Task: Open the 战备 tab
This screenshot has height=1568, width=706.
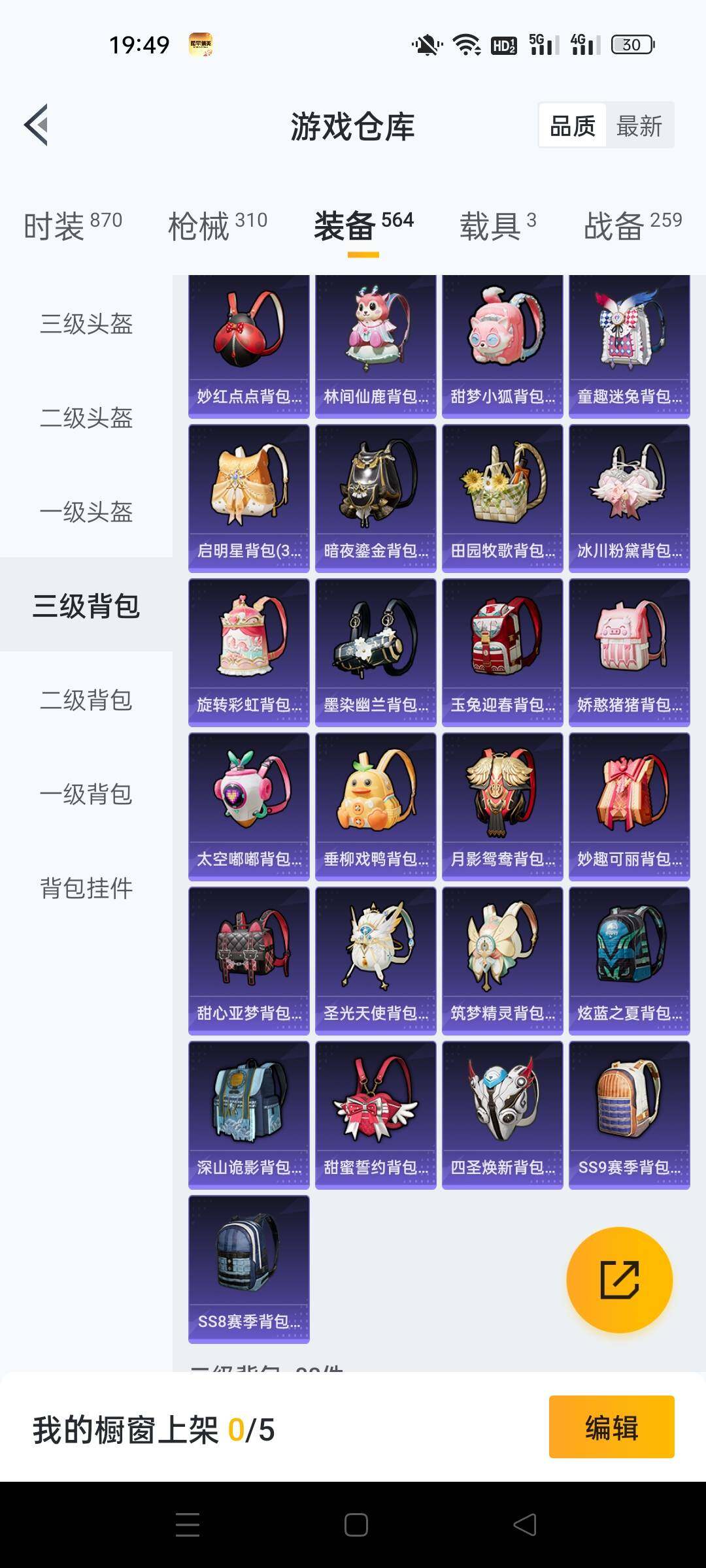Action: [x=632, y=226]
